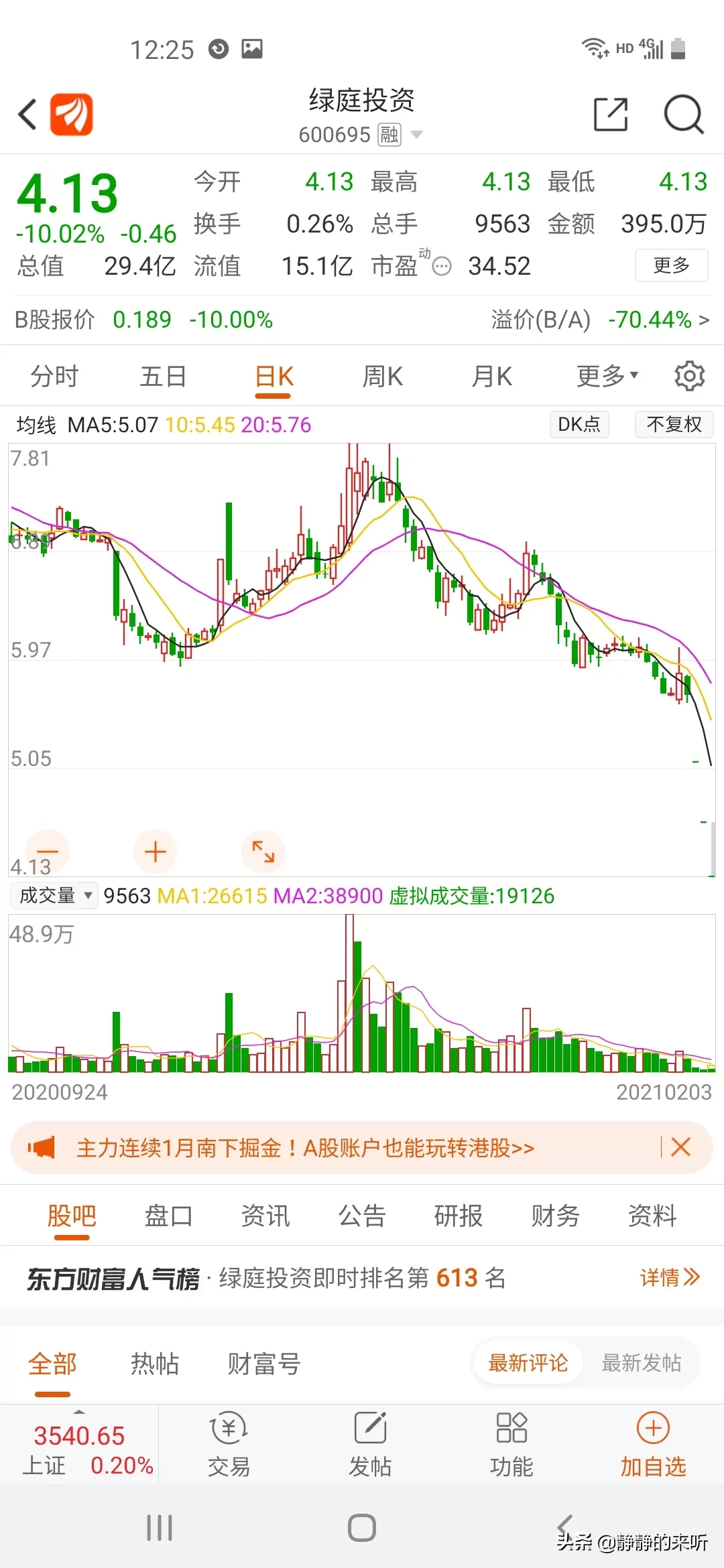The height and width of the screenshot is (1568, 724).
Task: Open the 成交量 indicator dropdown
Action: point(54,895)
